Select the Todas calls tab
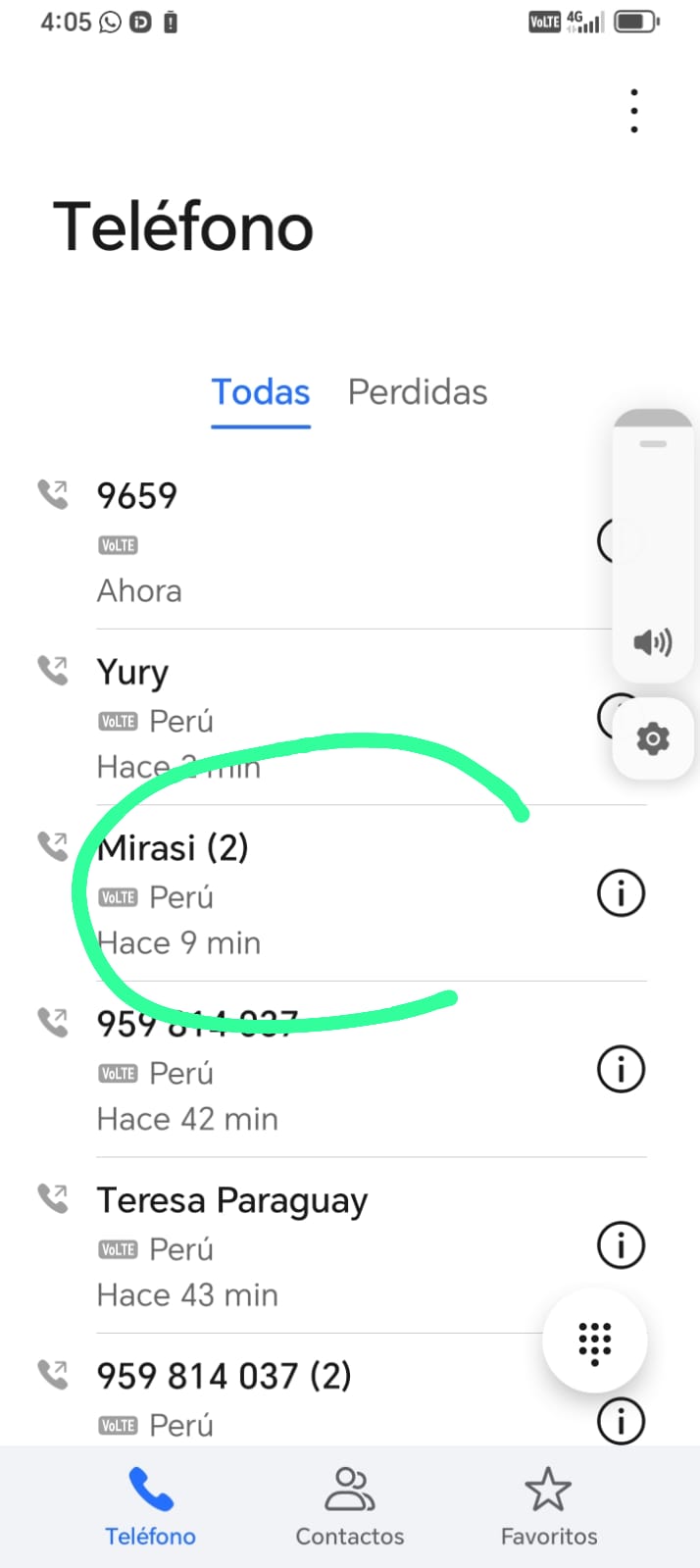 [x=261, y=392]
